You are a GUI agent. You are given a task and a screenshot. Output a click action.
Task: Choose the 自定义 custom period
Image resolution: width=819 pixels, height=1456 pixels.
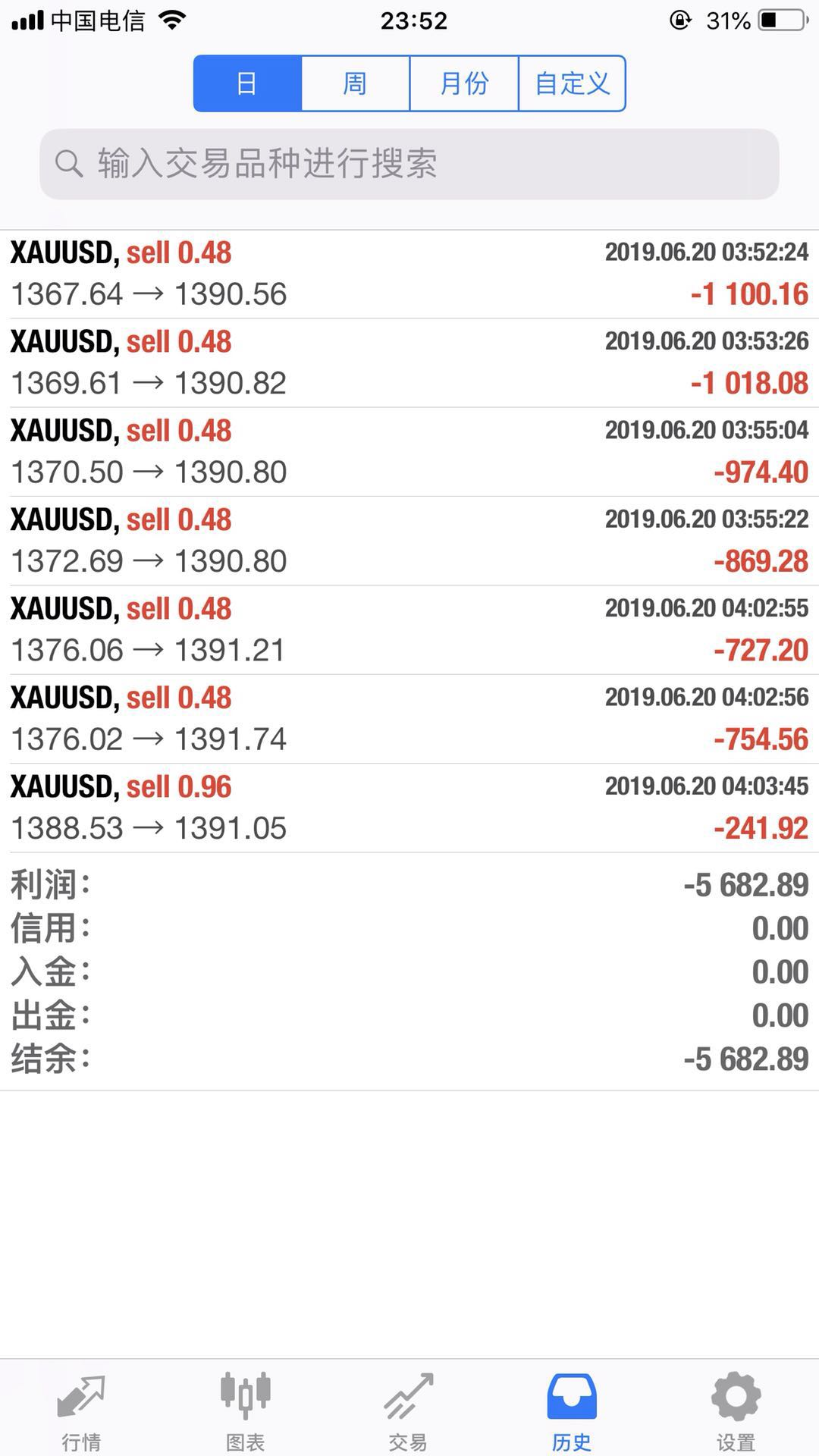point(573,83)
